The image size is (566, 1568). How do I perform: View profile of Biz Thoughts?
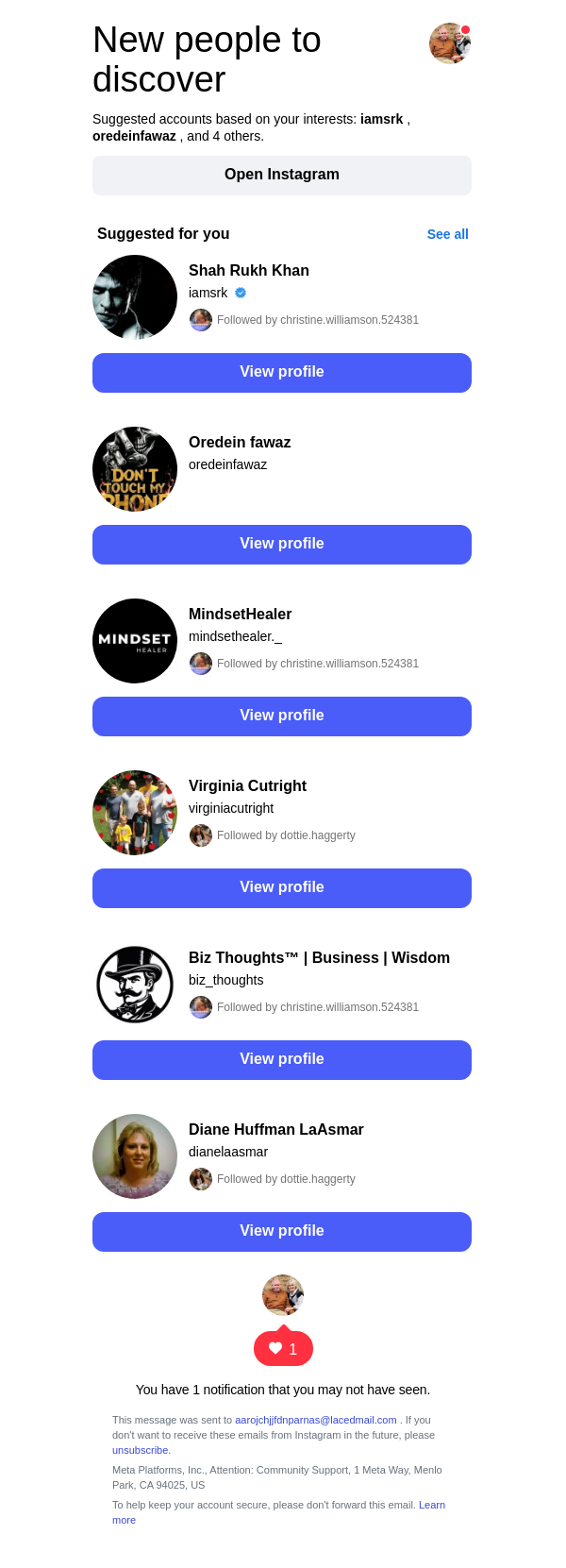pyautogui.click(x=282, y=1060)
